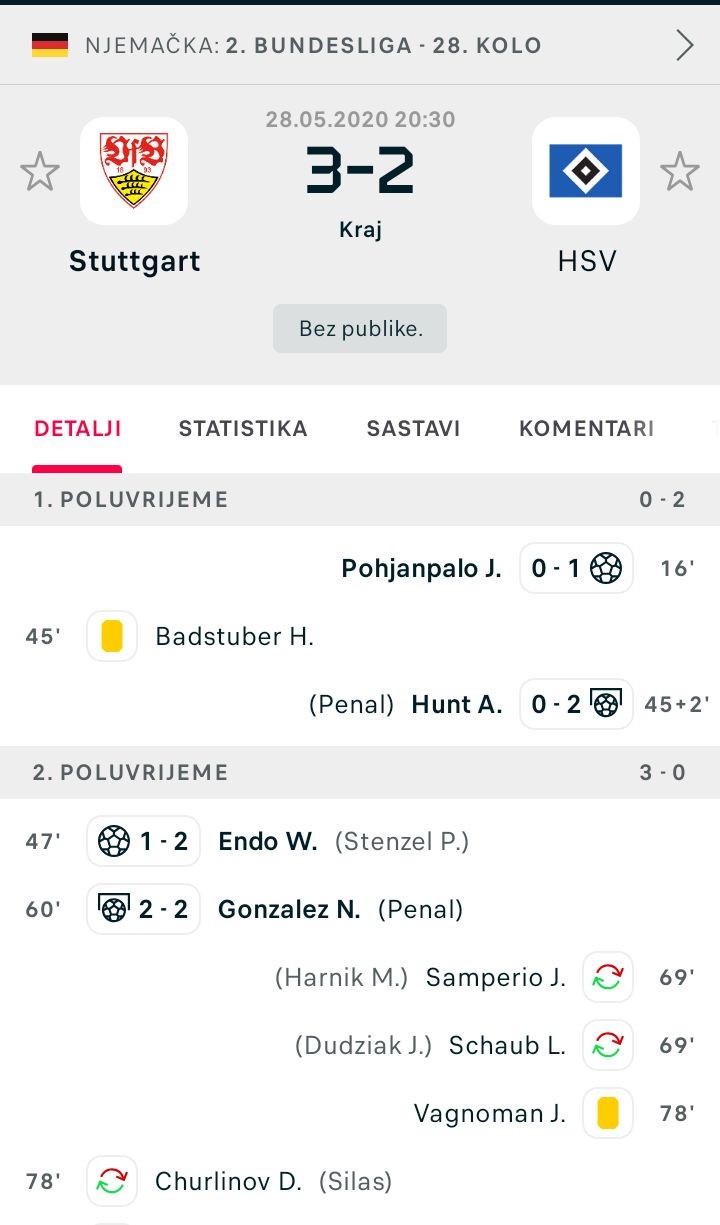View Badstuber H. yellow card entry
The height and width of the screenshot is (1225, 720).
pyautogui.click(x=235, y=637)
